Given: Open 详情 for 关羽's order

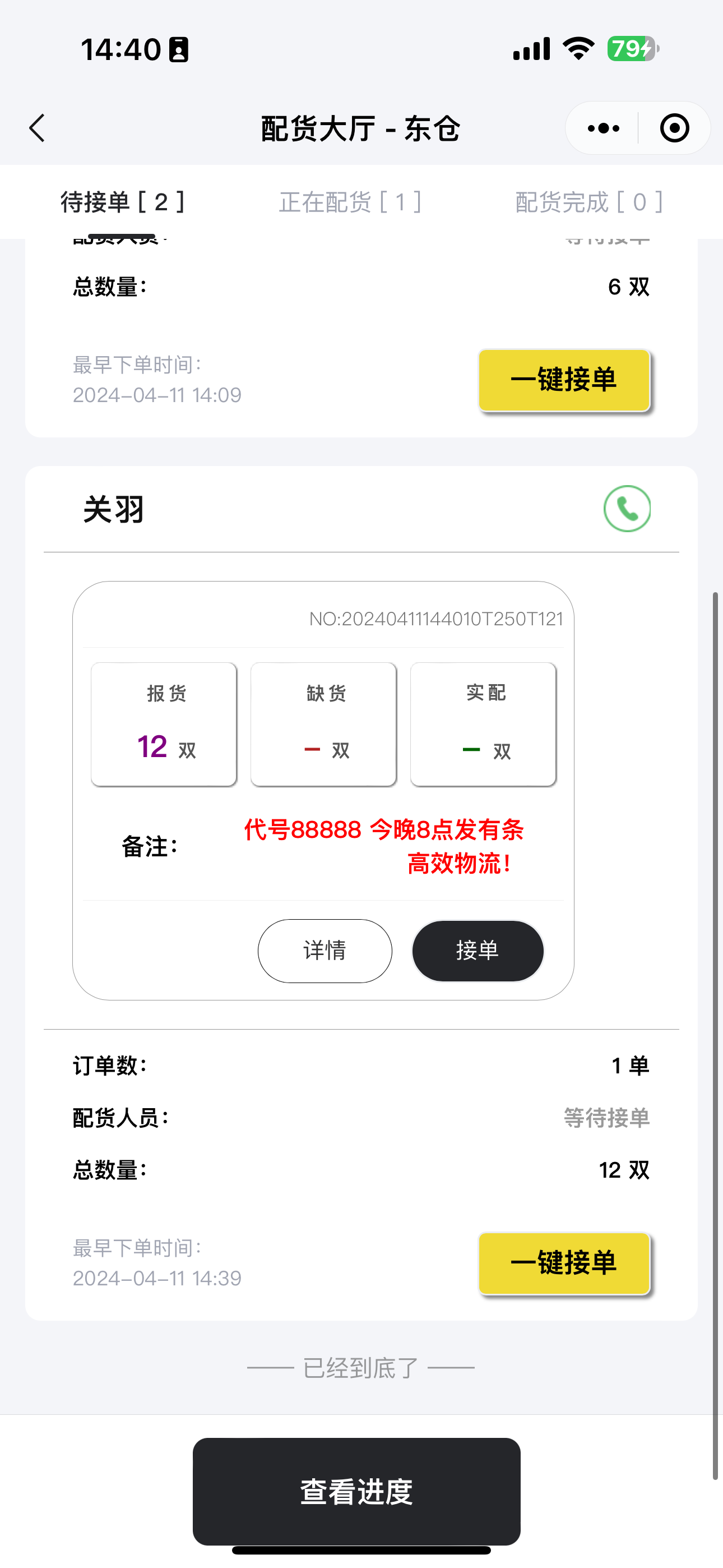Looking at the screenshot, I should click(325, 950).
